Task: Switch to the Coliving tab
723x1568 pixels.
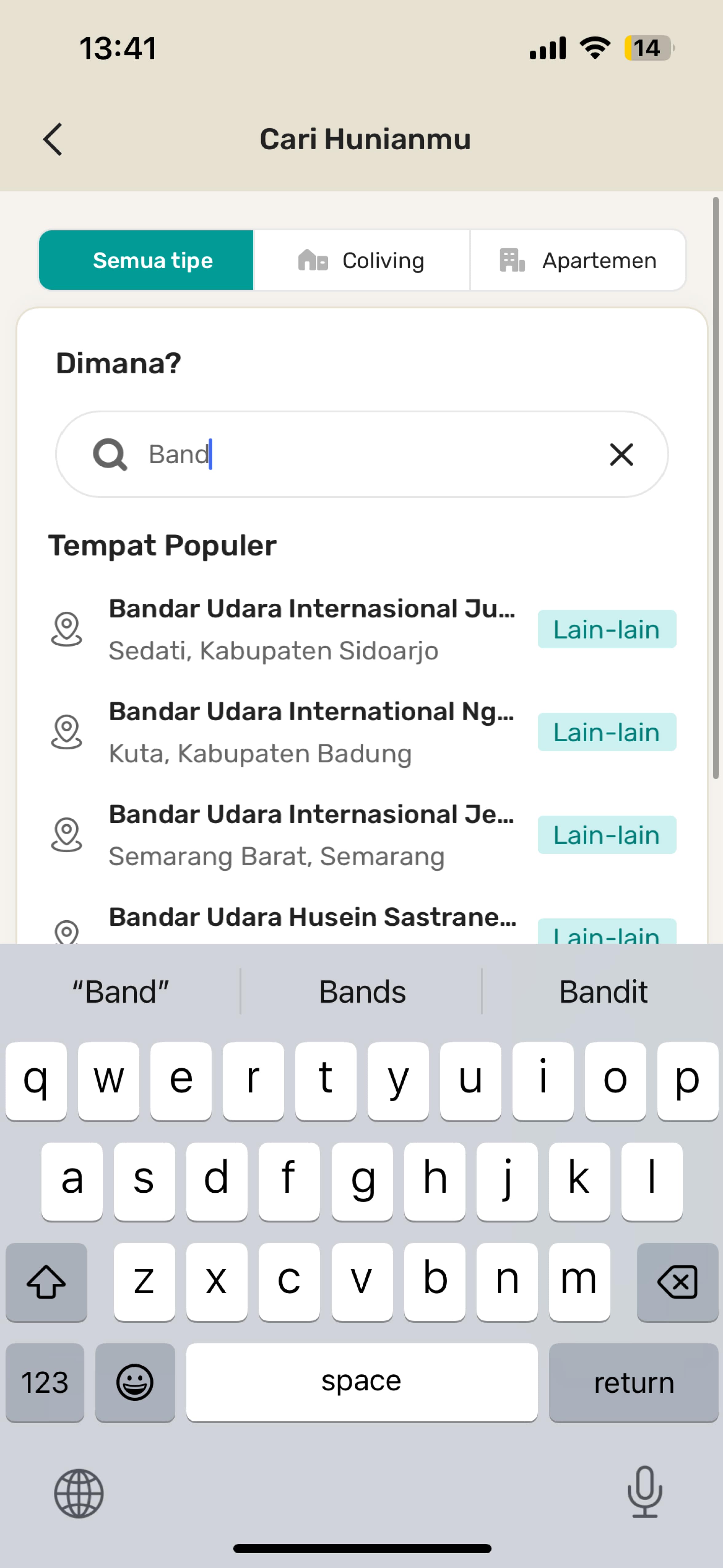Action: [x=361, y=261]
